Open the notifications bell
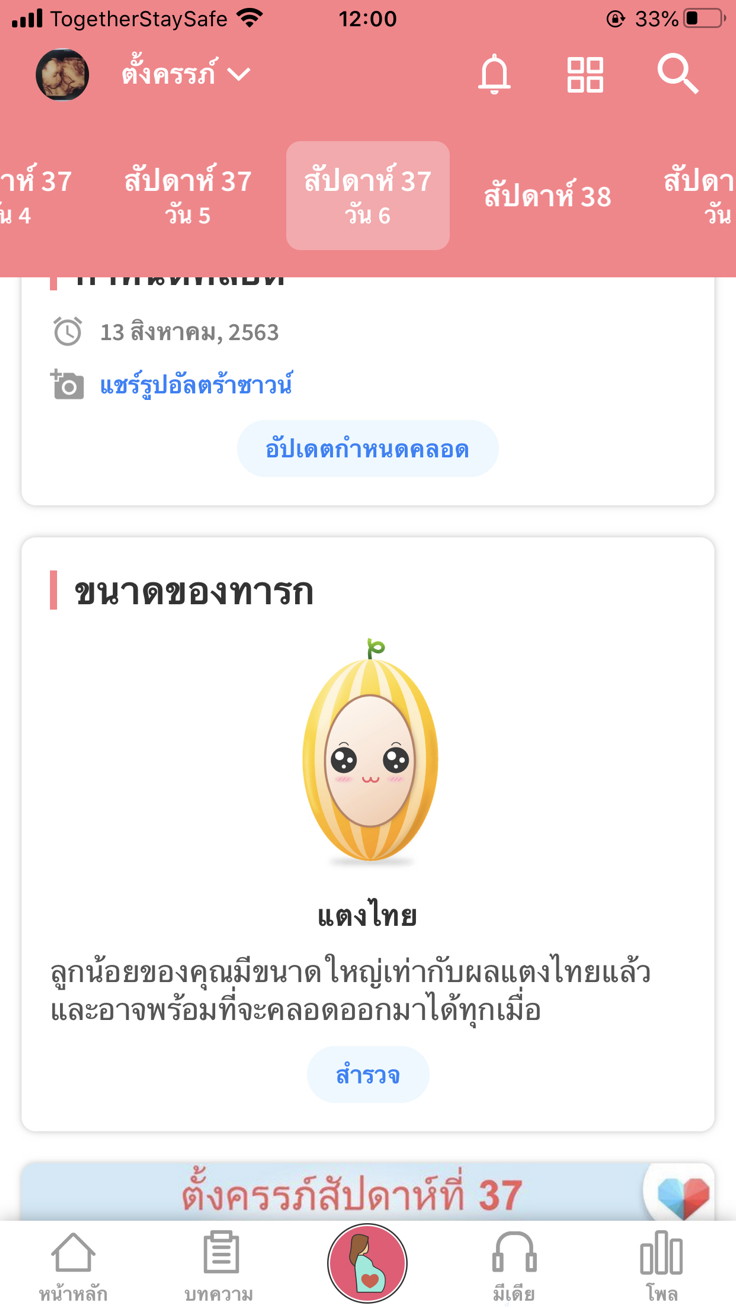736x1308 pixels. pos(494,75)
